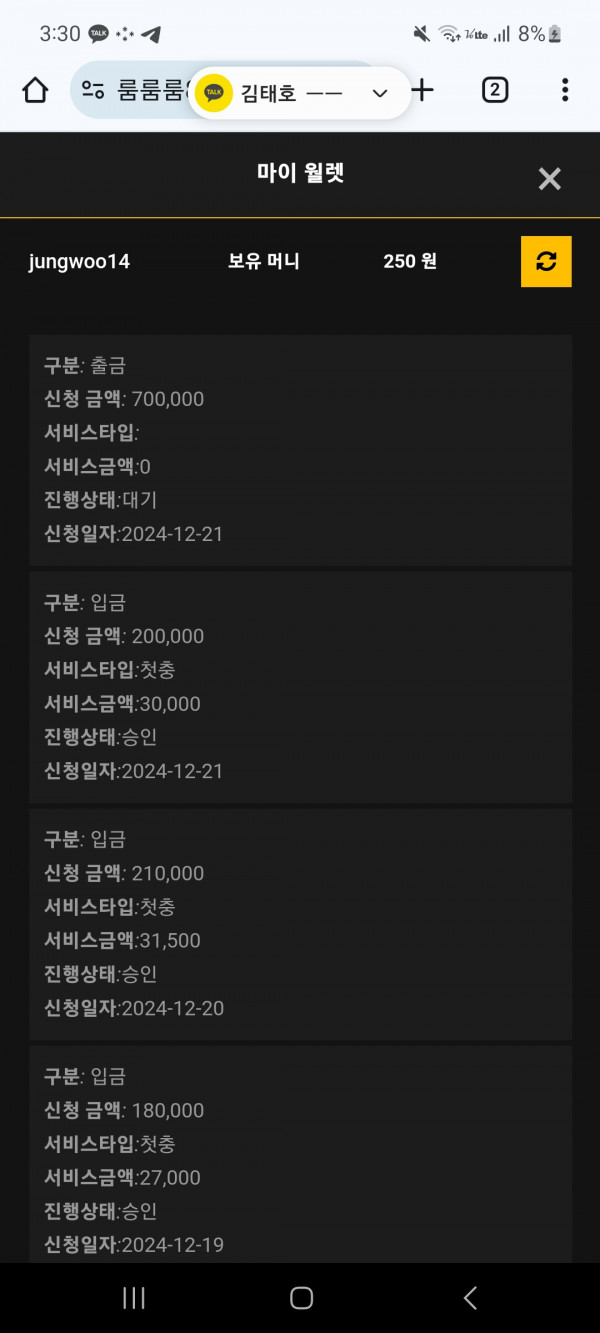Open a new browser tab
This screenshot has width=600, height=1333.
(x=423, y=91)
